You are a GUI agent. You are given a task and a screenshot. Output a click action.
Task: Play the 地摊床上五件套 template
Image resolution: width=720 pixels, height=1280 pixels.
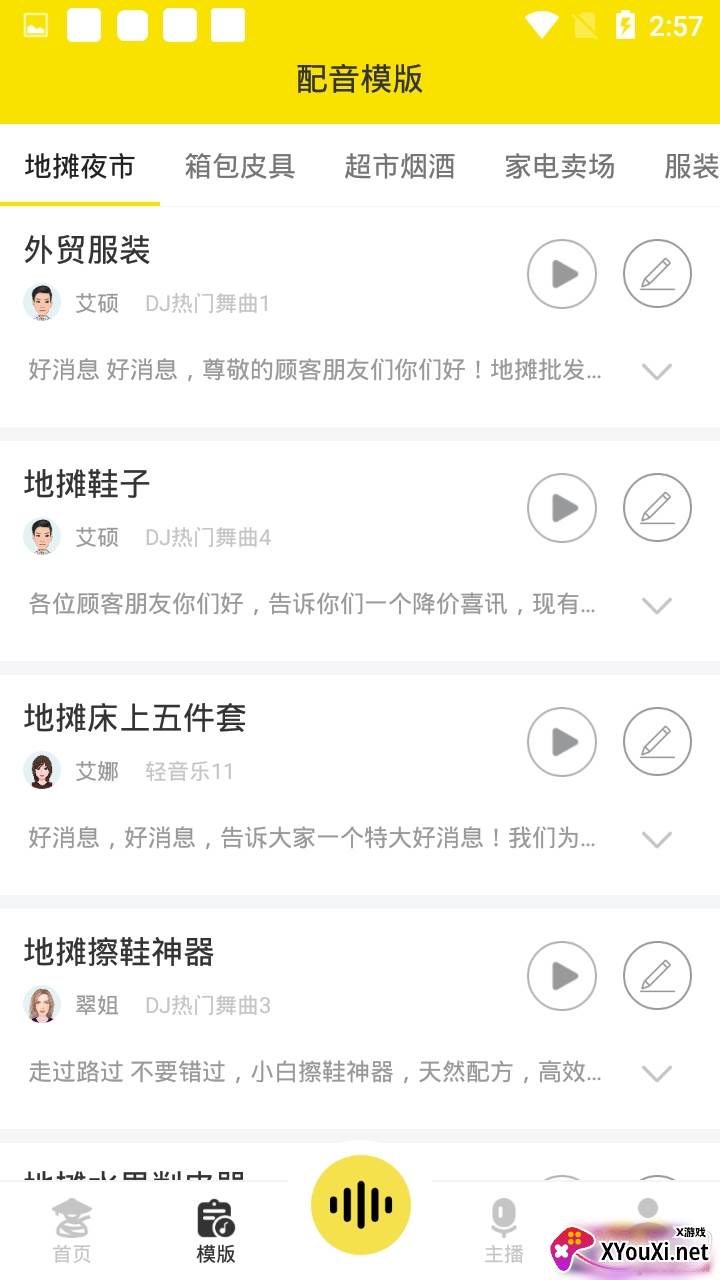coord(562,742)
